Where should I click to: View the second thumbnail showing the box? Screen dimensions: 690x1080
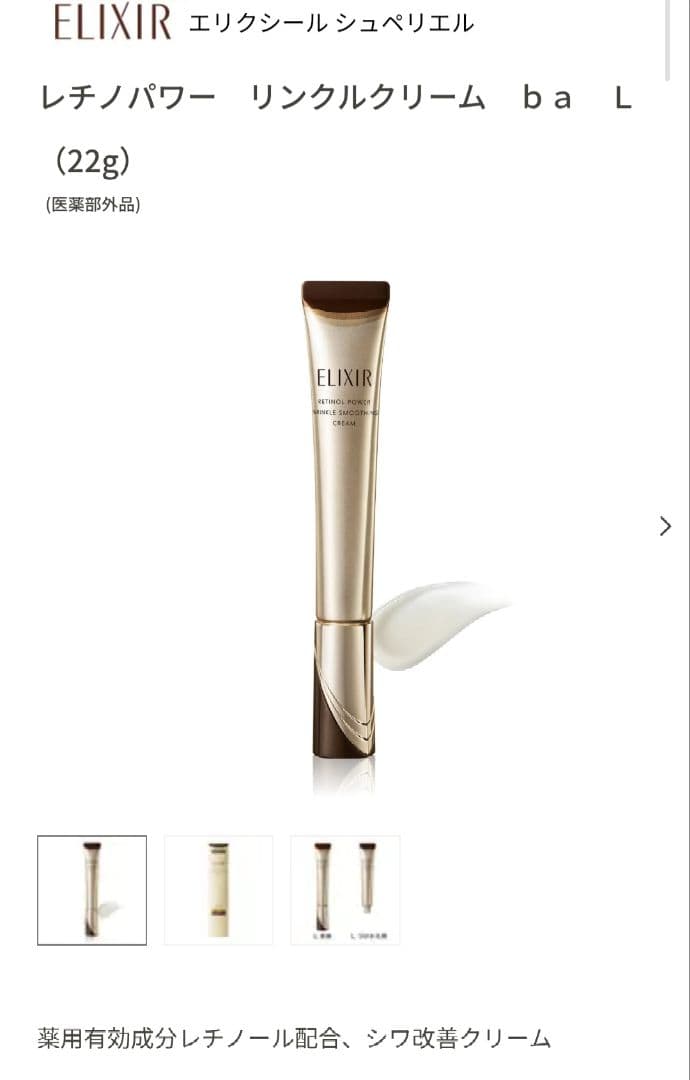point(218,890)
